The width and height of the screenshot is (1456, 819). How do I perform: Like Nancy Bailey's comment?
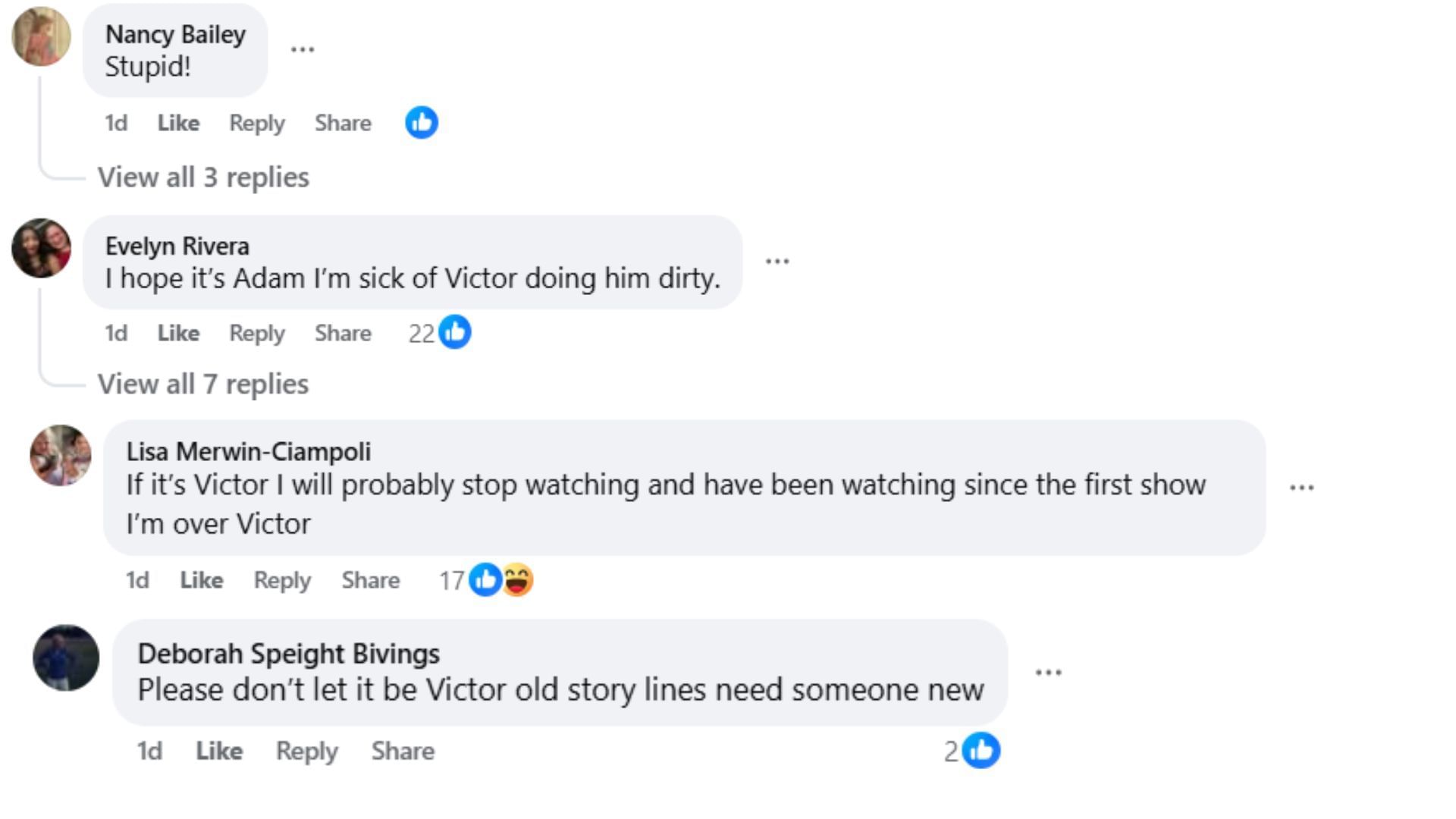[178, 123]
